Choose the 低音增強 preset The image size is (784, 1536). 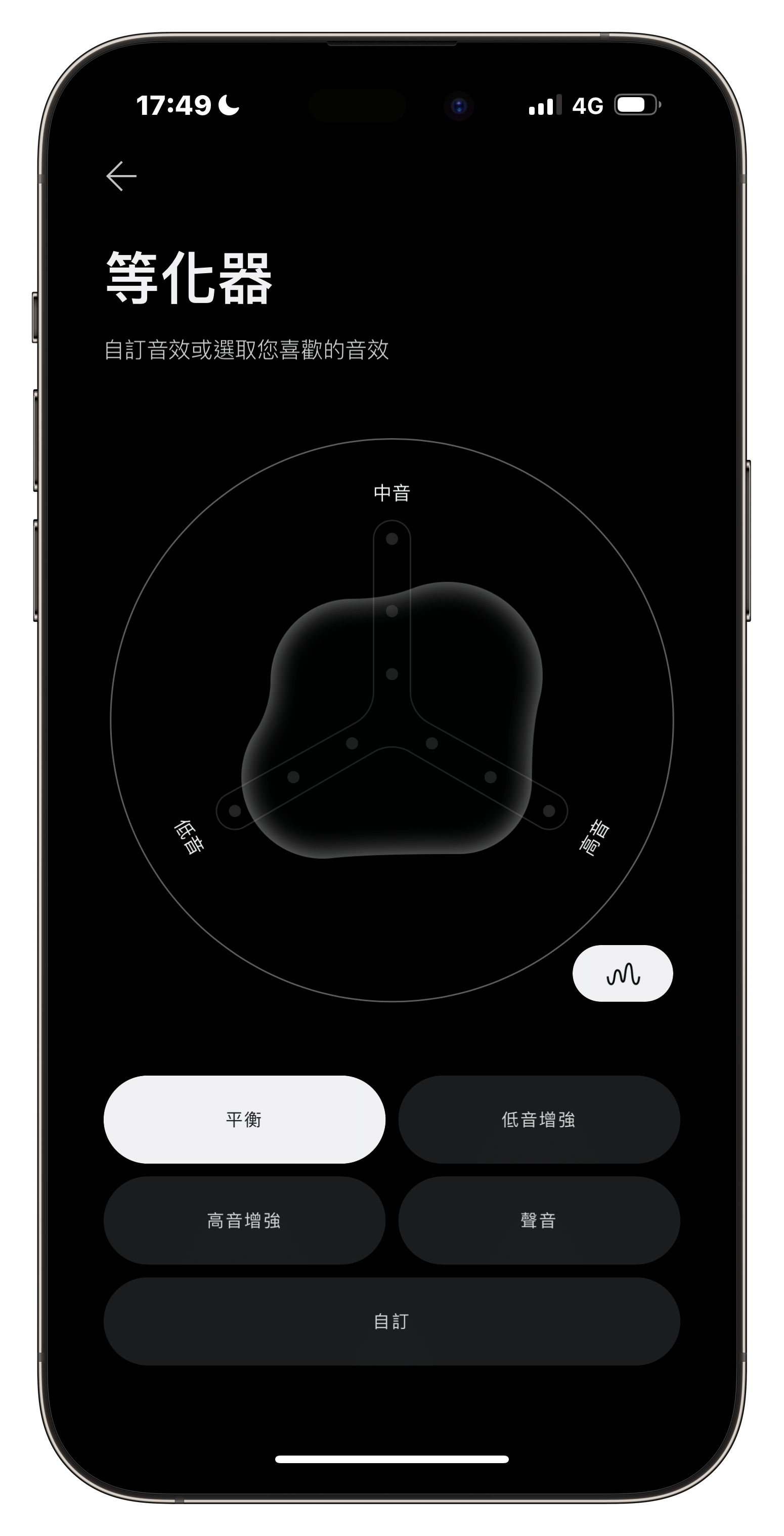538,1119
